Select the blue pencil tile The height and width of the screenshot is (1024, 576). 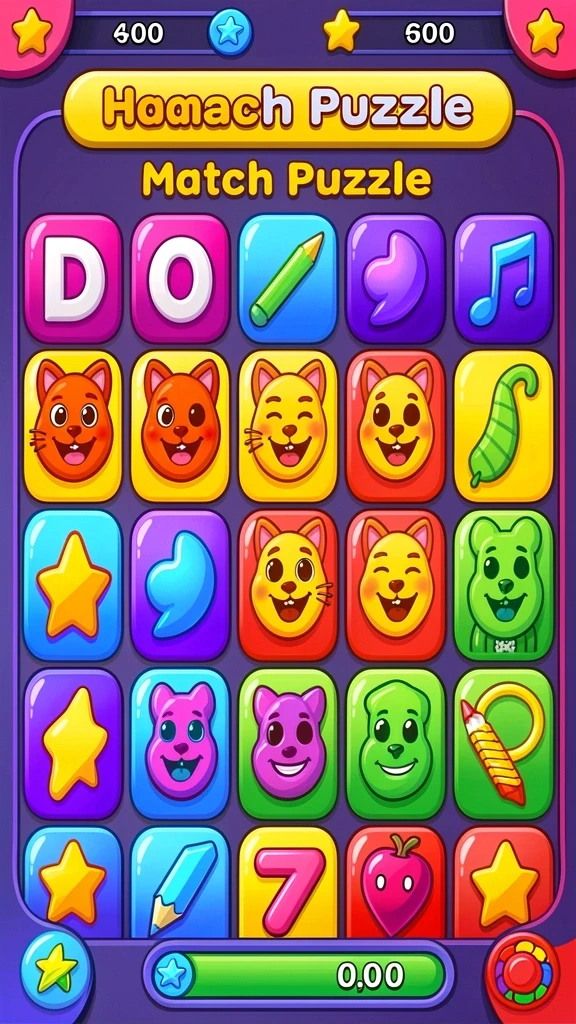pos(180,882)
